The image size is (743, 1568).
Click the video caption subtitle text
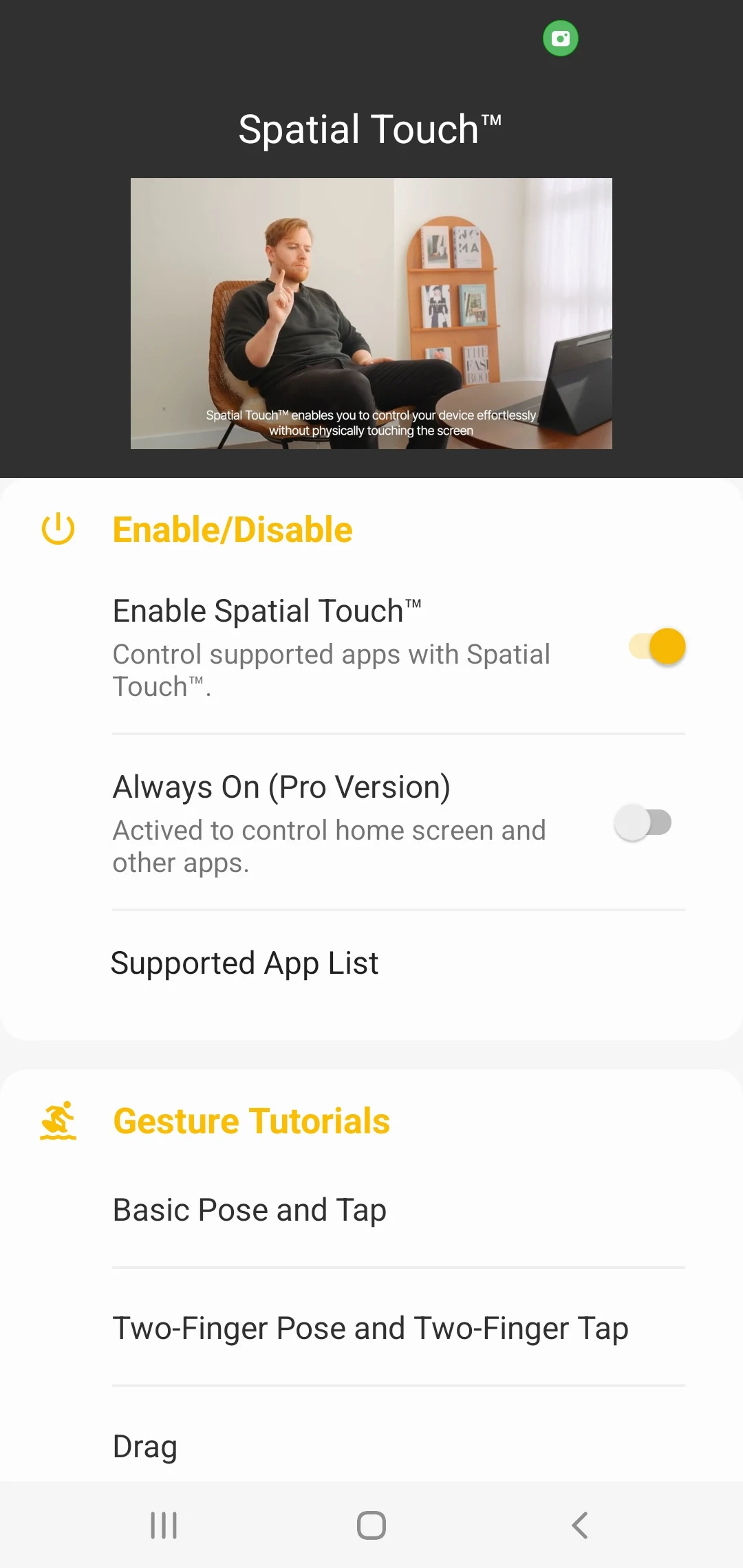coord(371,422)
